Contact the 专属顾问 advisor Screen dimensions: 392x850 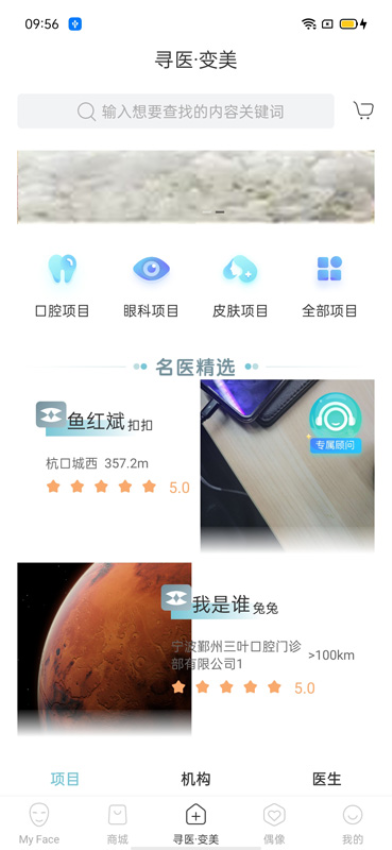pyautogui.click(x=336, y=423)
